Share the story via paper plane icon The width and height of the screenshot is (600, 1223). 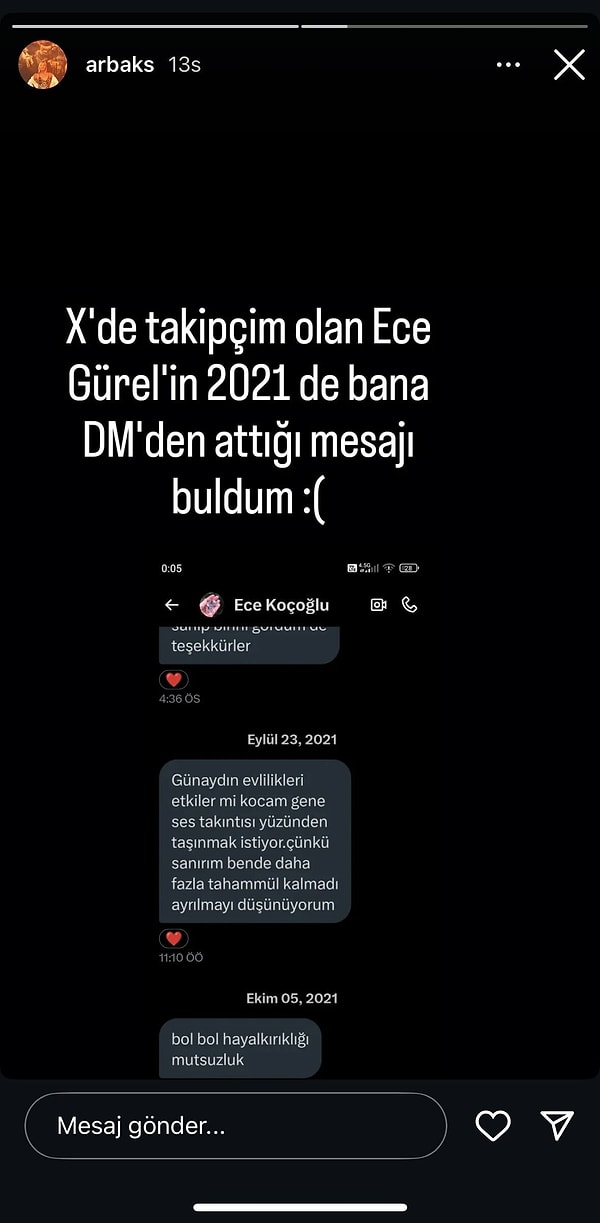point(557,1126)
